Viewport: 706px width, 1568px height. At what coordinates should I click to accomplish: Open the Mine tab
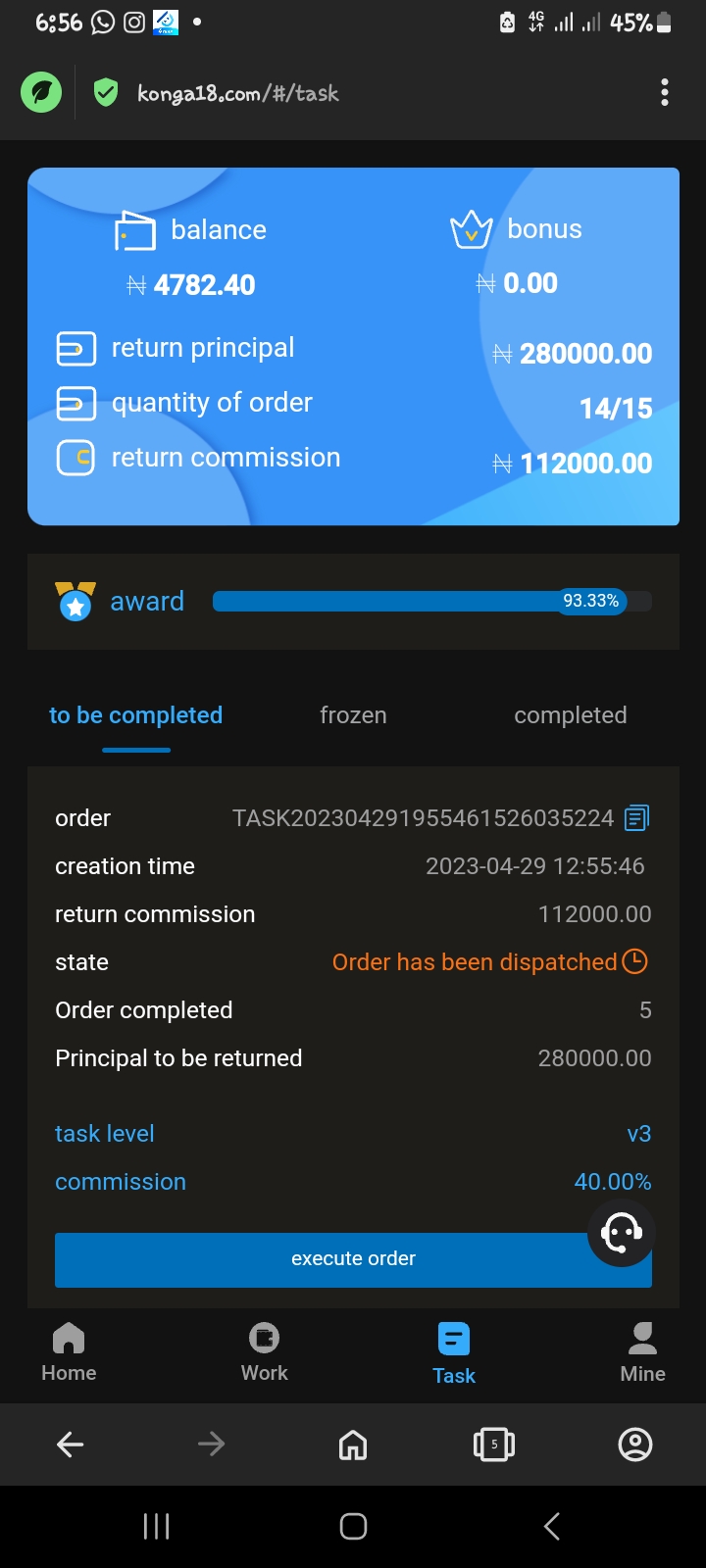coord(642,1352)
